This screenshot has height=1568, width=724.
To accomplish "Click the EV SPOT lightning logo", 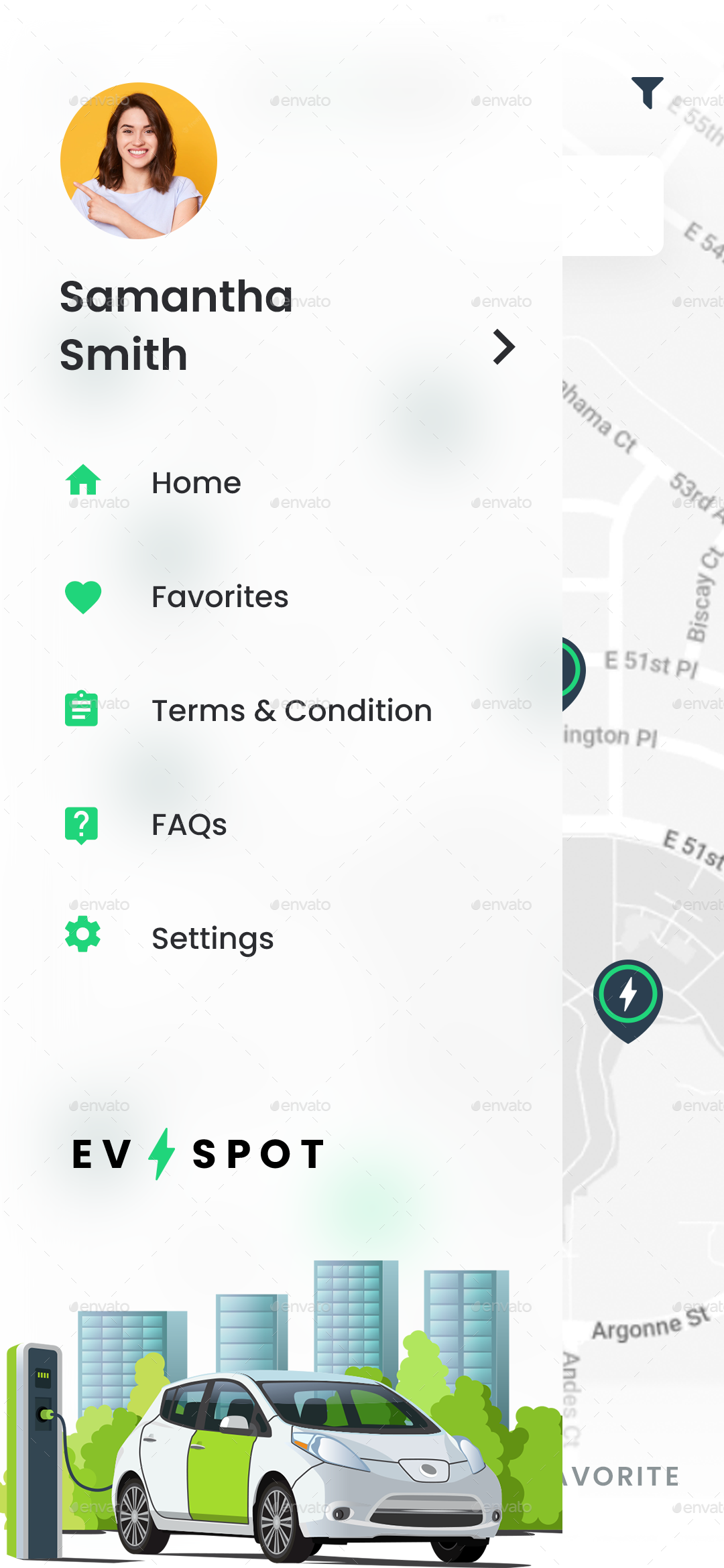I will pyautogui.click(x=160, y=1153).
